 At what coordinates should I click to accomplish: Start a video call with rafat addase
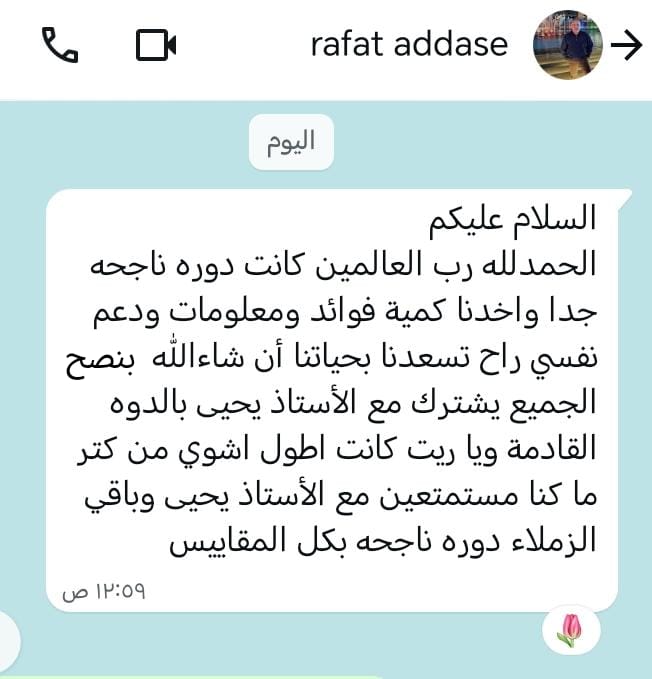(155, 45)
